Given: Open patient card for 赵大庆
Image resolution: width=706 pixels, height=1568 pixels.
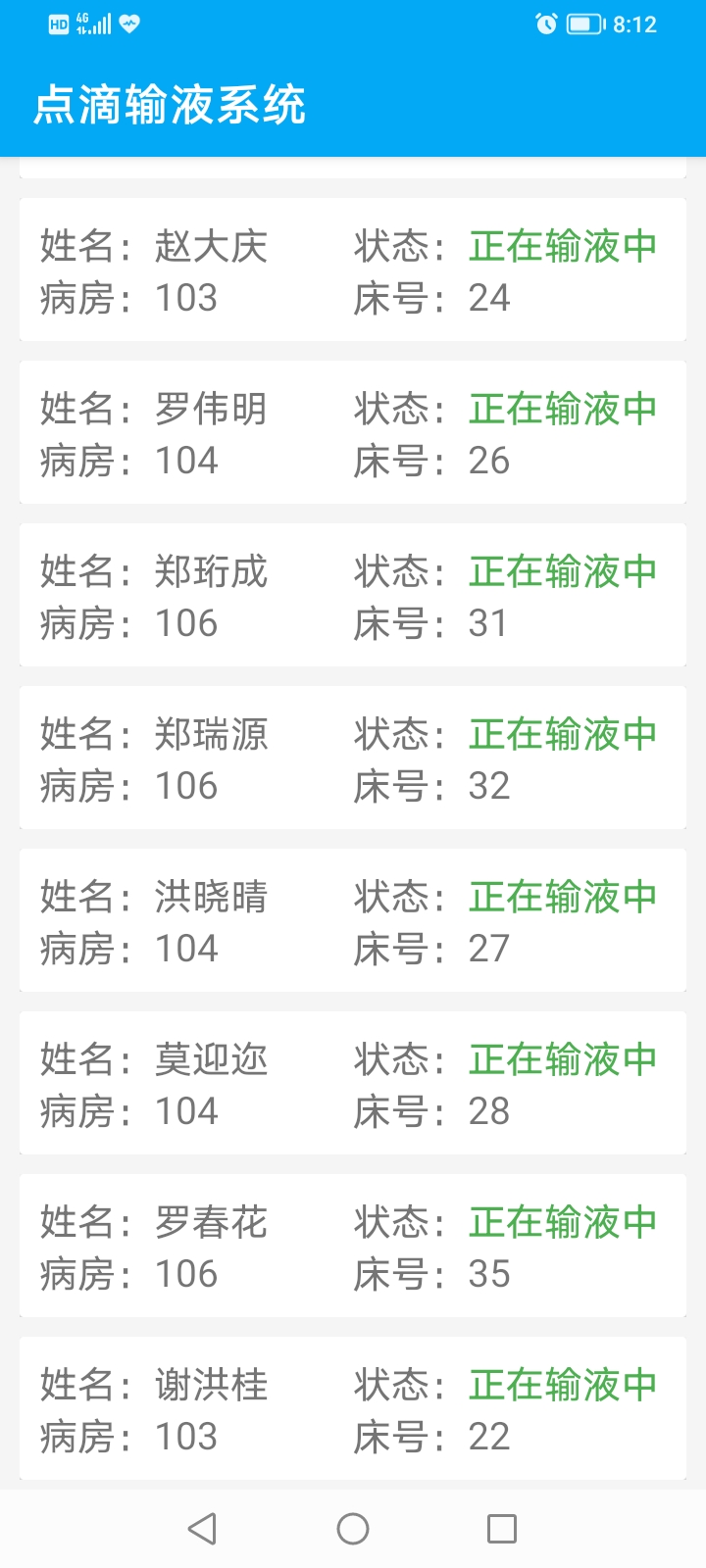Looking at the screenshot, I should coord(353,270).
